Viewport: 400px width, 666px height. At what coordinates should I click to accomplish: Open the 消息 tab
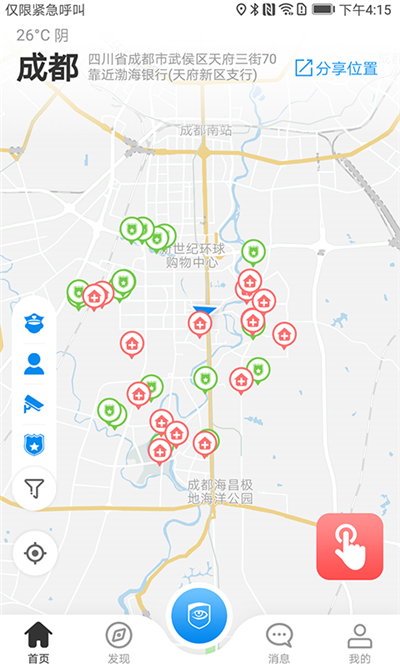coord(279,643)
